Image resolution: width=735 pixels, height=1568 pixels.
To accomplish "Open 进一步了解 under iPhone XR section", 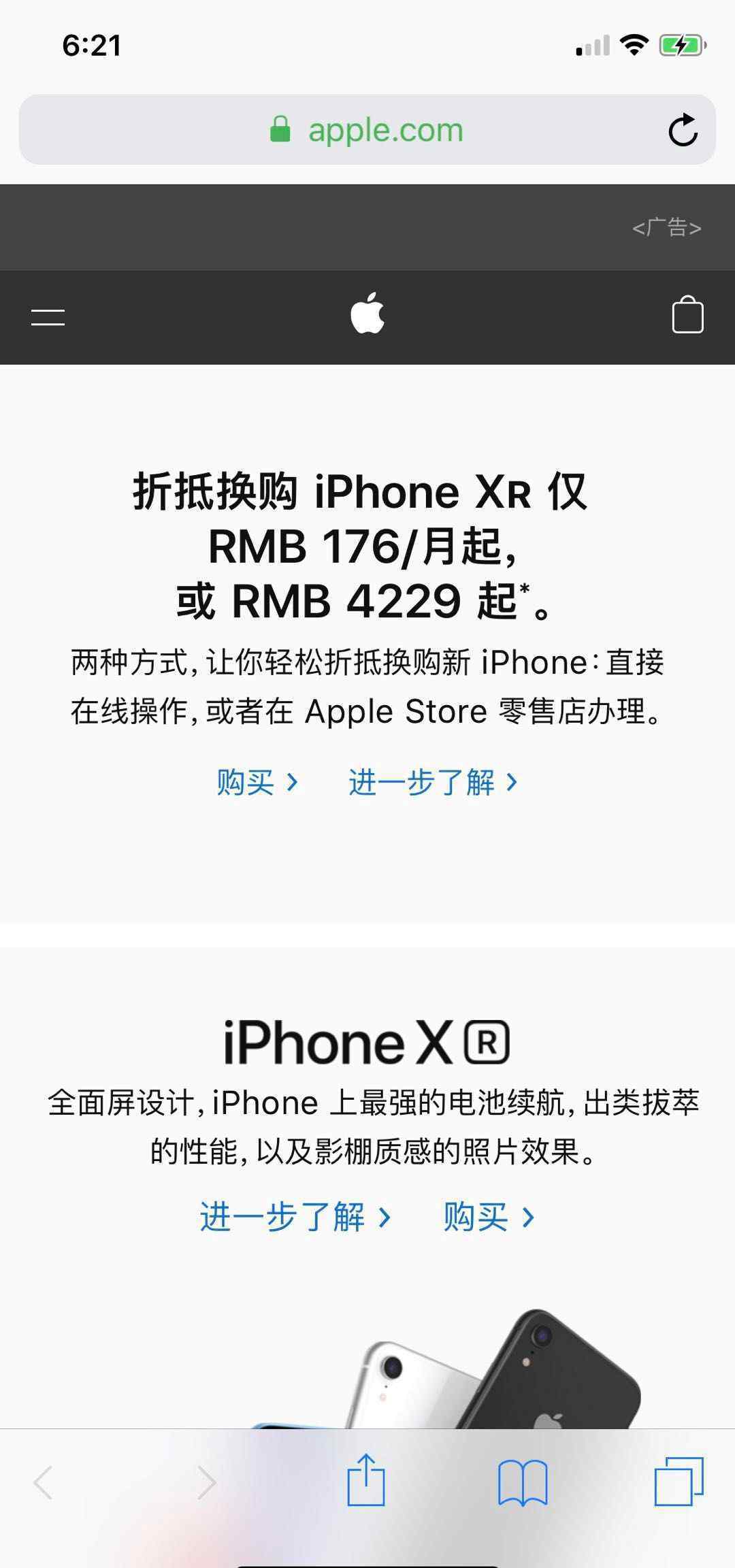I will [x=295, y=1217].
